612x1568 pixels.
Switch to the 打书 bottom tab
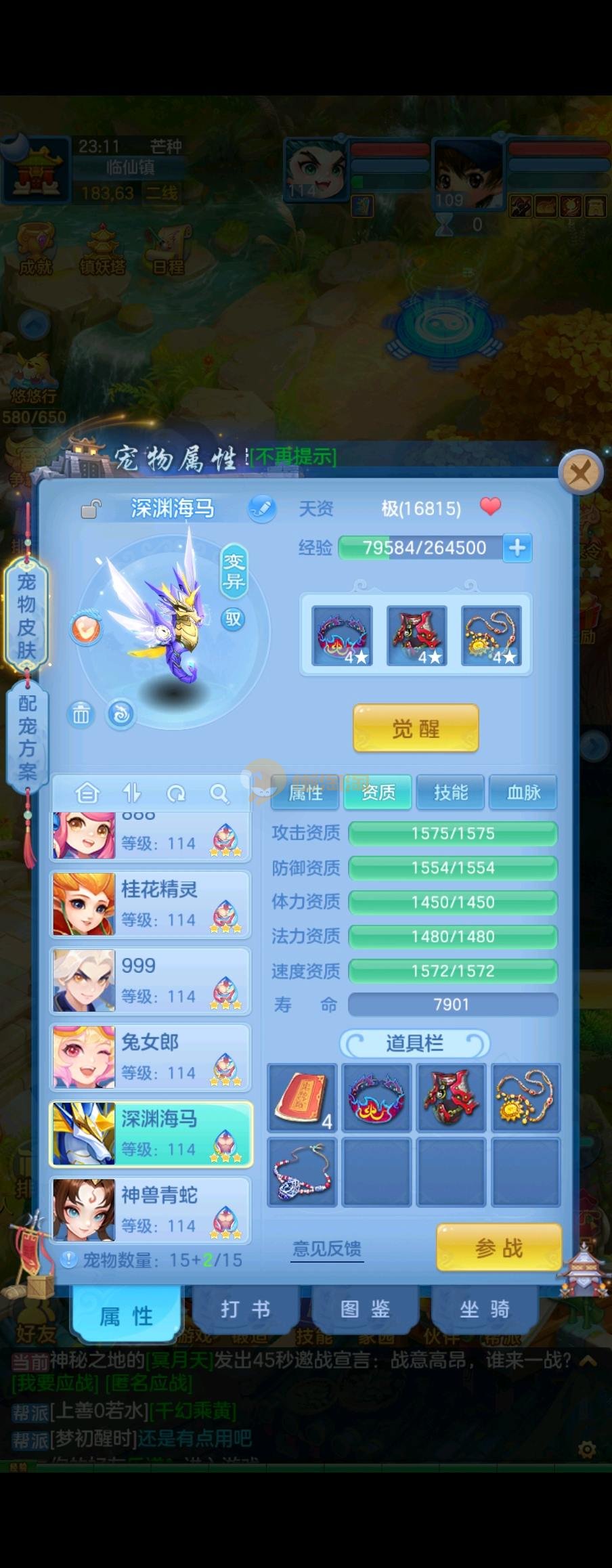245,1309
